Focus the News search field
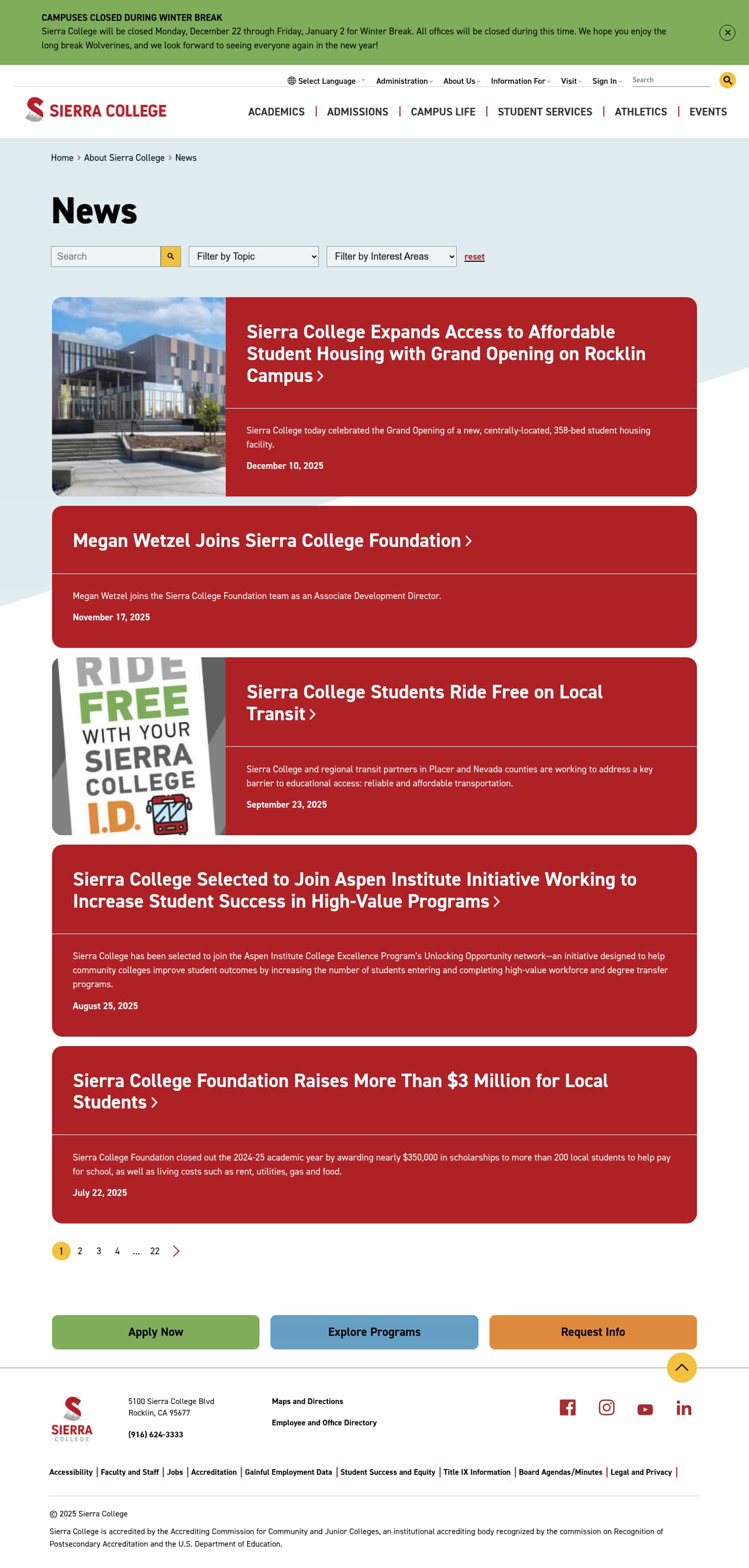This screenshot has height=1568, width=749. (105, 256)
